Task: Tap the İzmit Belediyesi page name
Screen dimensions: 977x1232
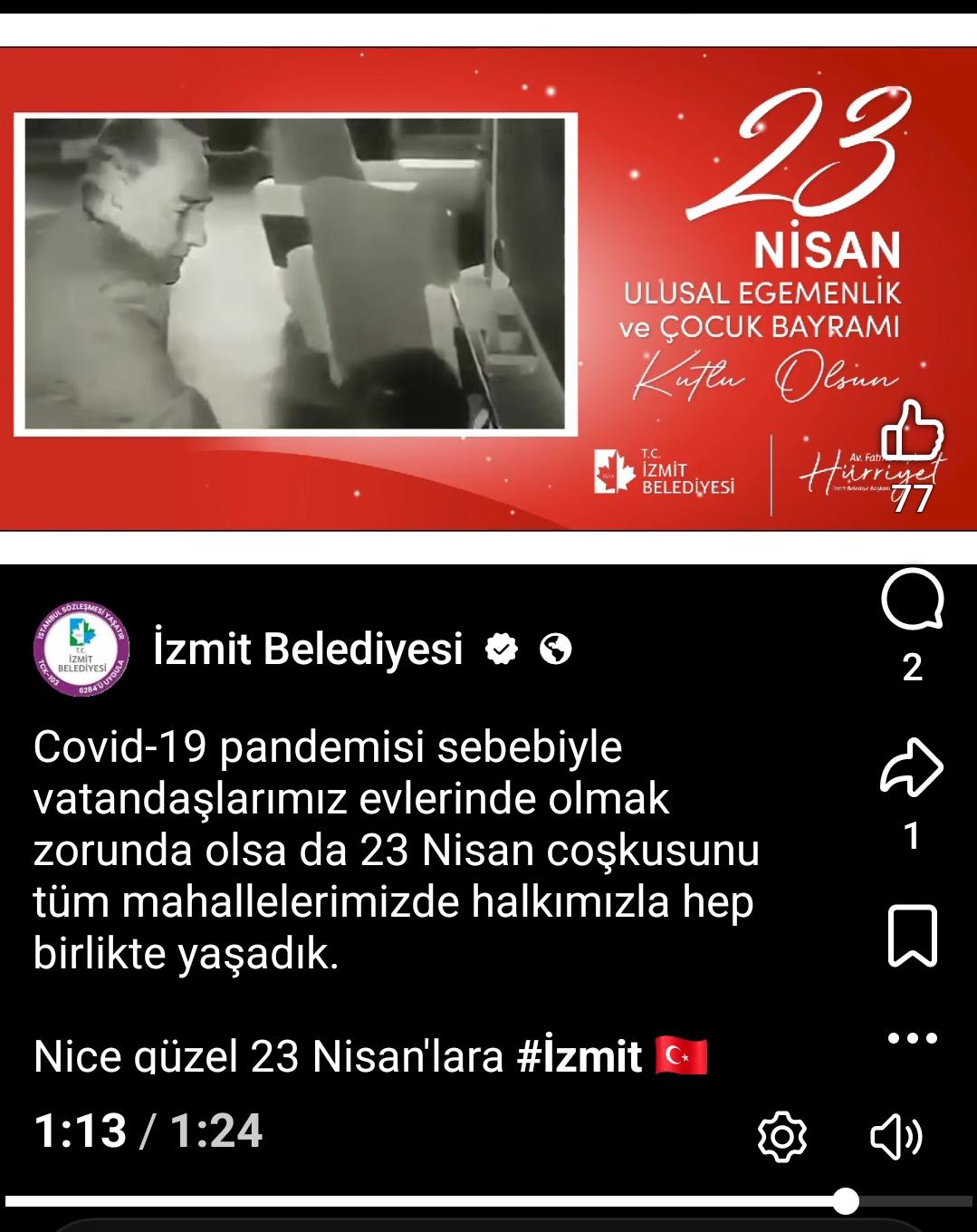Action: (308, 650)
